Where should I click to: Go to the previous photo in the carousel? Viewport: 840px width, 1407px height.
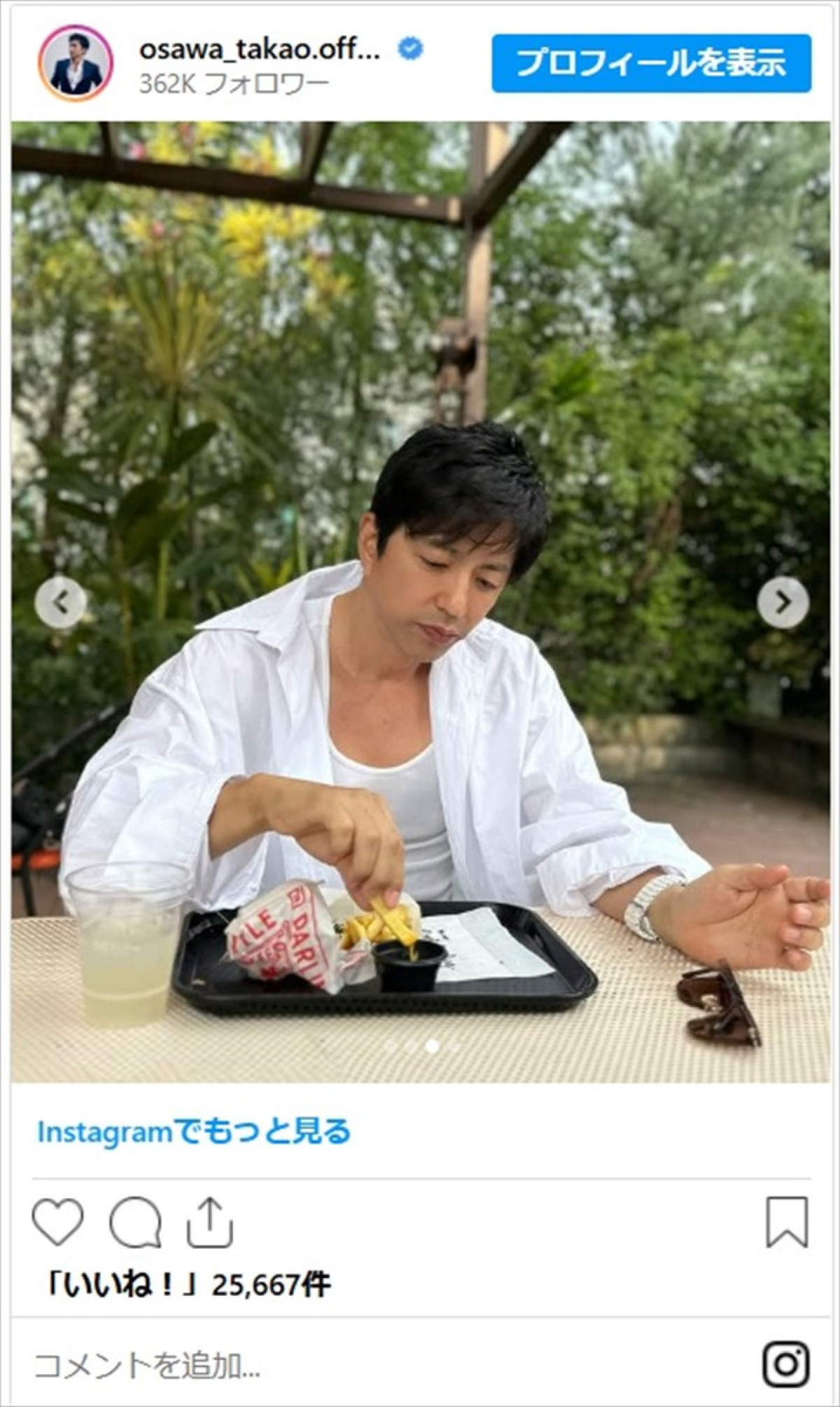tap(61, 602)
